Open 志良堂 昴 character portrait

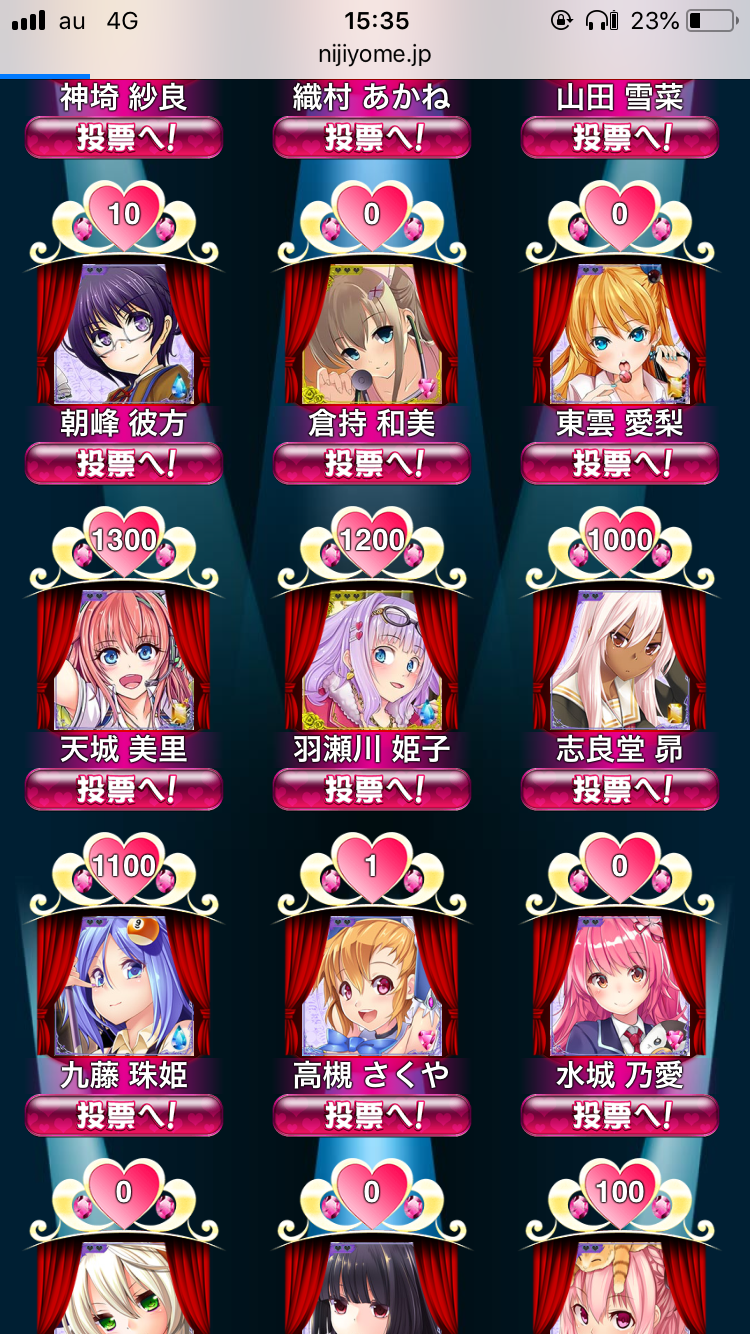coord(620,661)
